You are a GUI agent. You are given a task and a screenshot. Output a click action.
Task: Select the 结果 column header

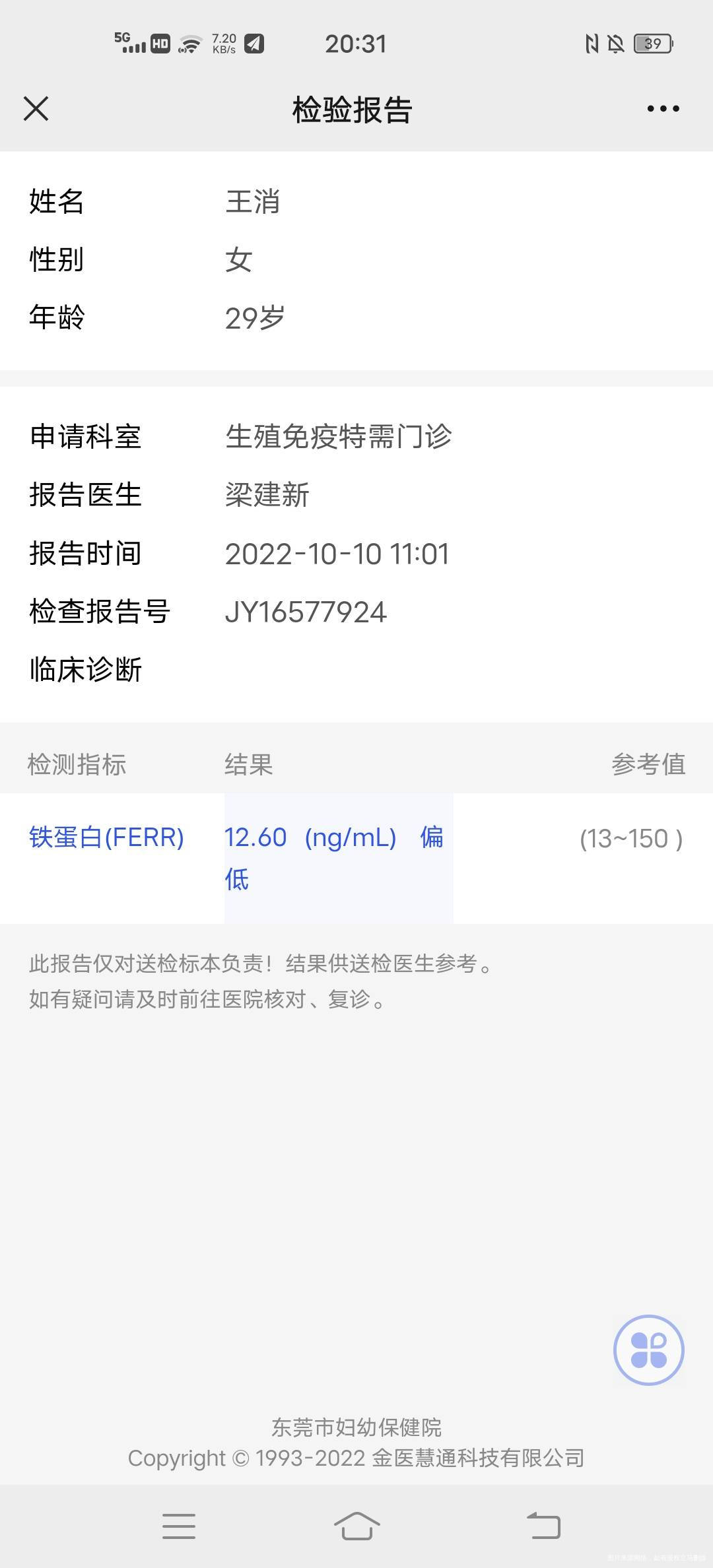249,764
